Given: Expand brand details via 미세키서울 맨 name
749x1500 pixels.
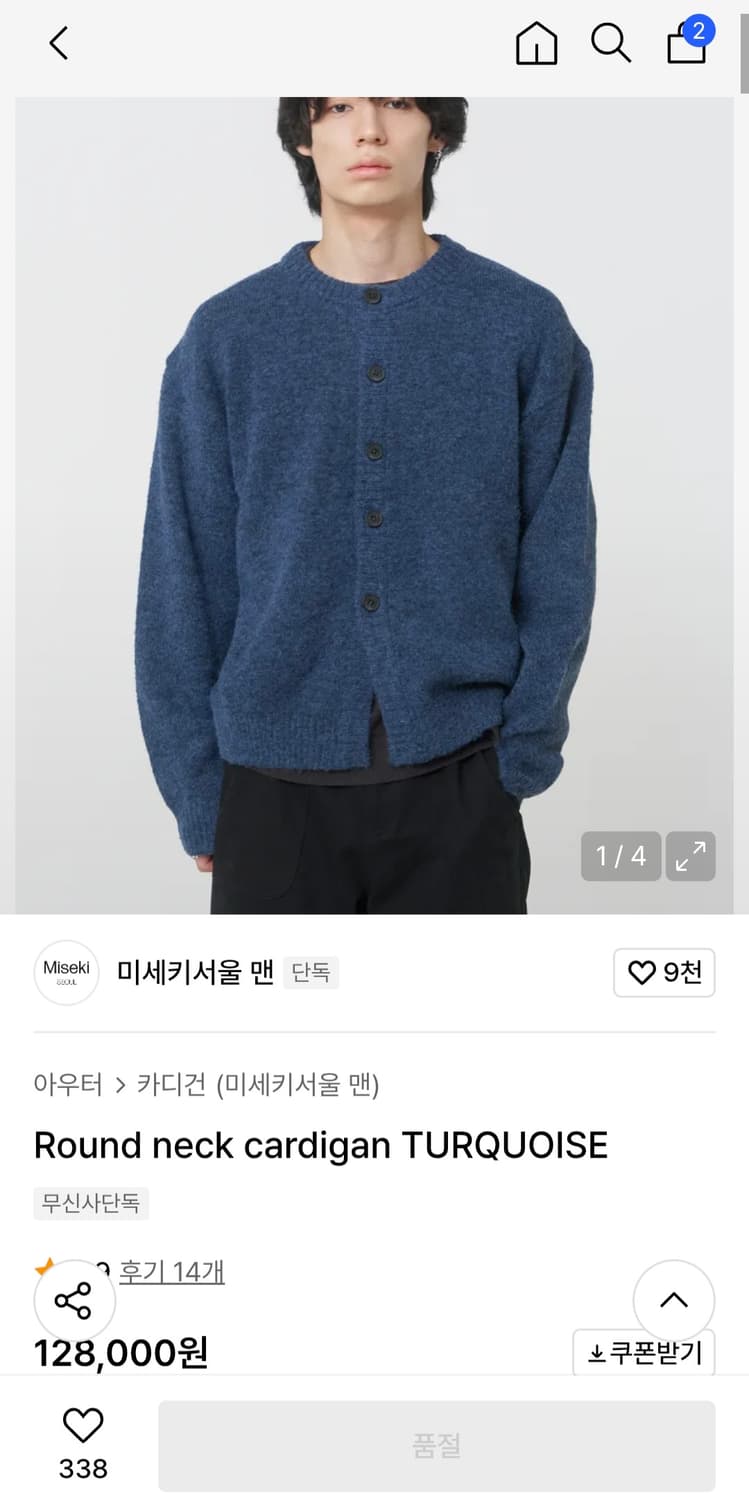Looking at the screenshot, I should pos(187,972).
